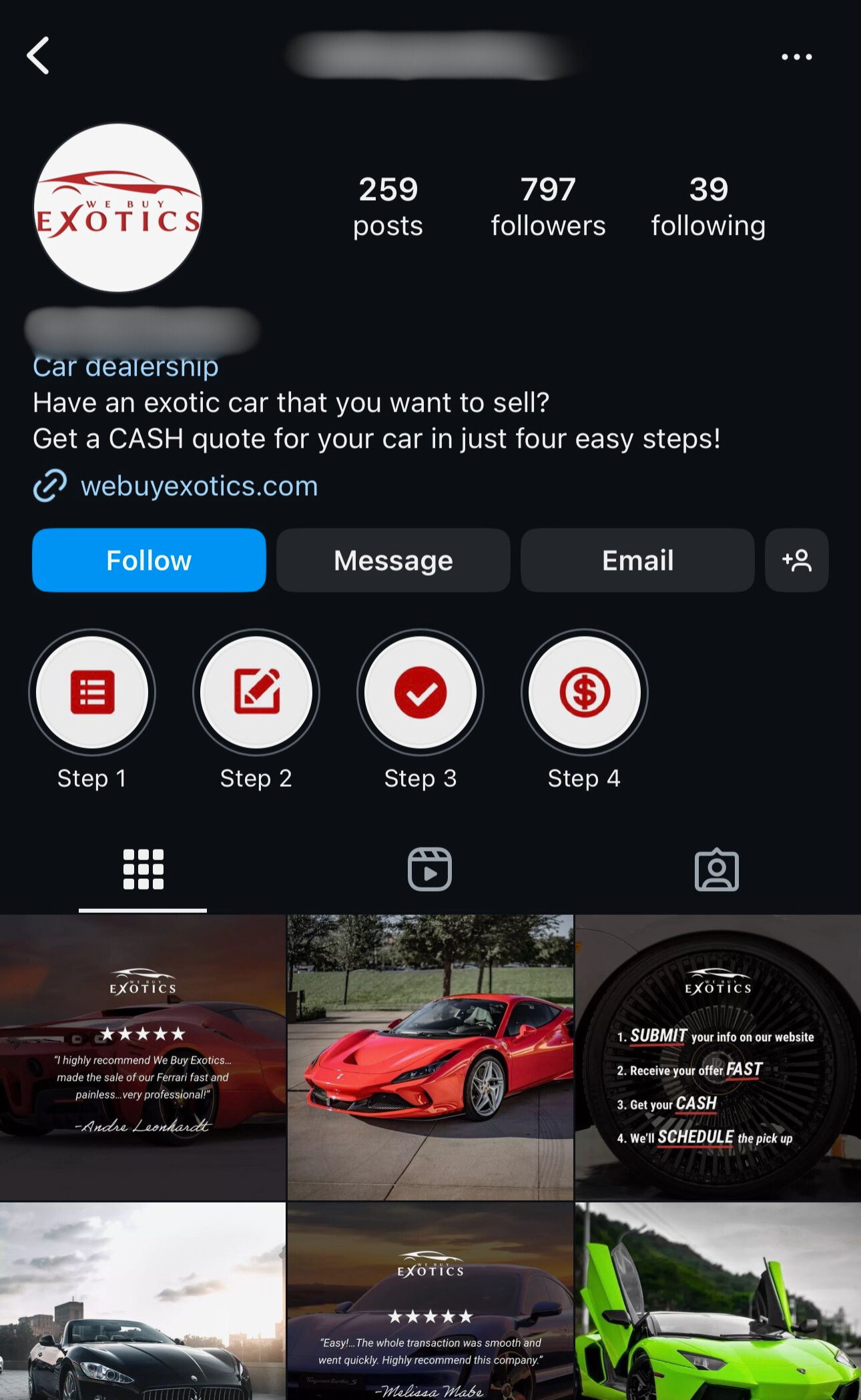Viewport: 861px width, 1400px height.
Task: Open the green Lamborghini photo post
Action: pos(718,1301)
